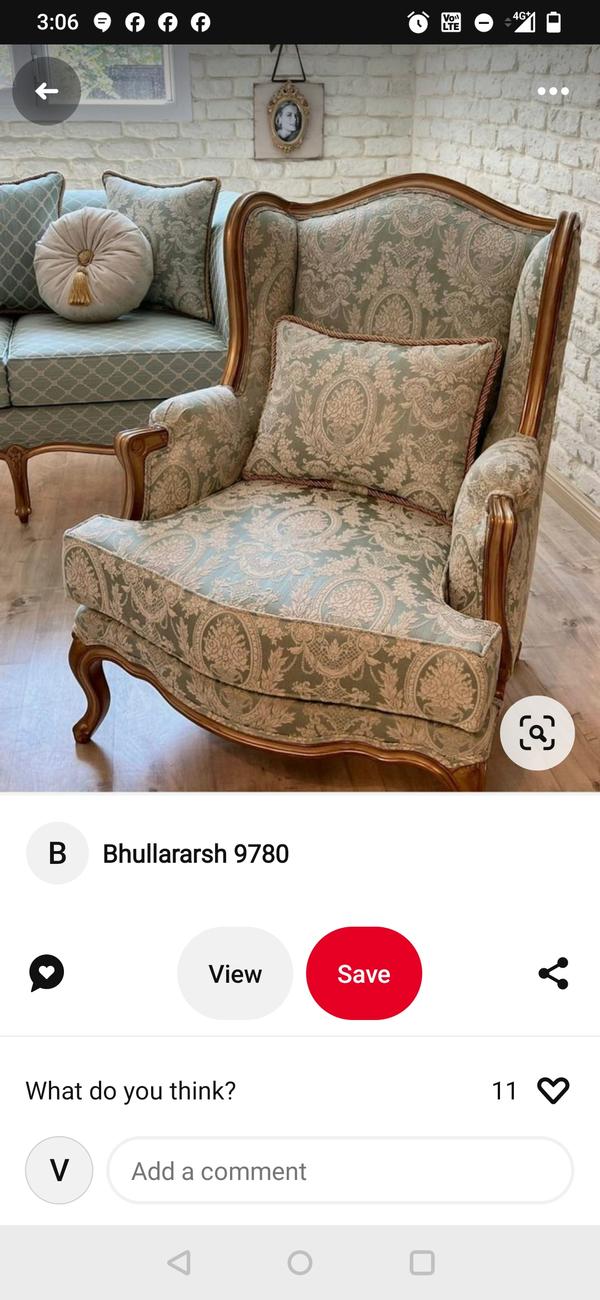Go to the system home screen
This screenshot has width=600, height=1300.
coord(300,1263)
